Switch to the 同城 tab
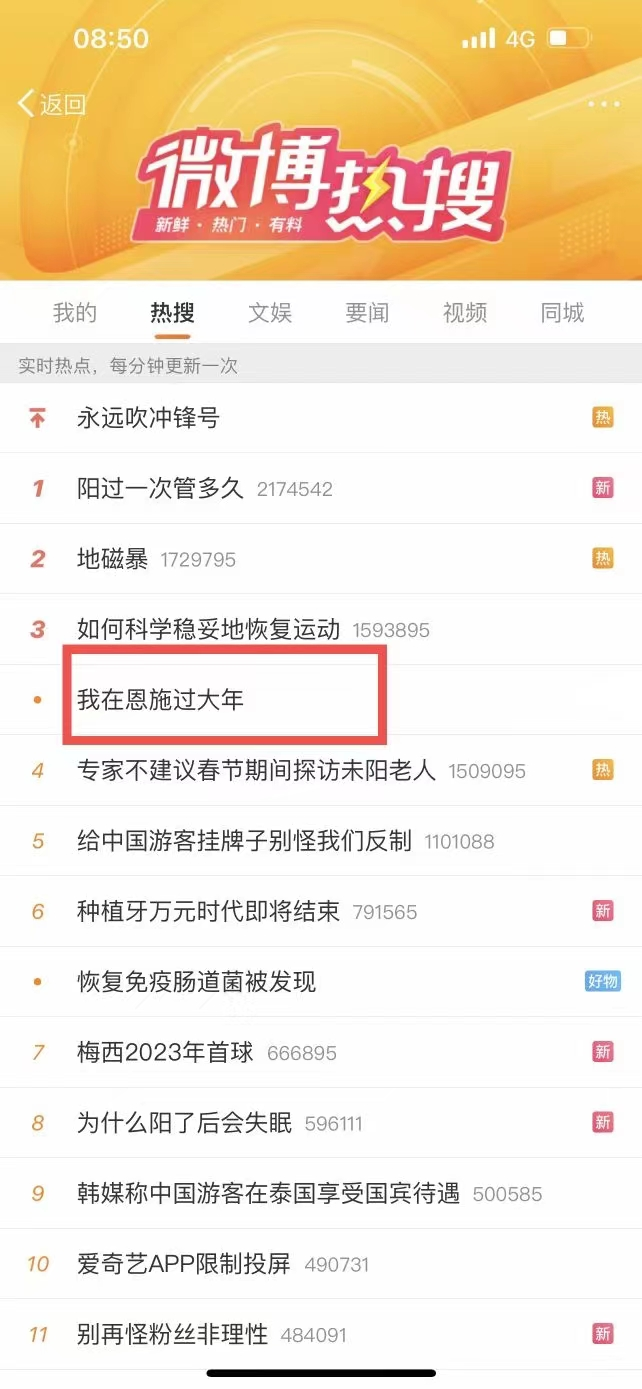The image size is (642, 1389). 562,313
